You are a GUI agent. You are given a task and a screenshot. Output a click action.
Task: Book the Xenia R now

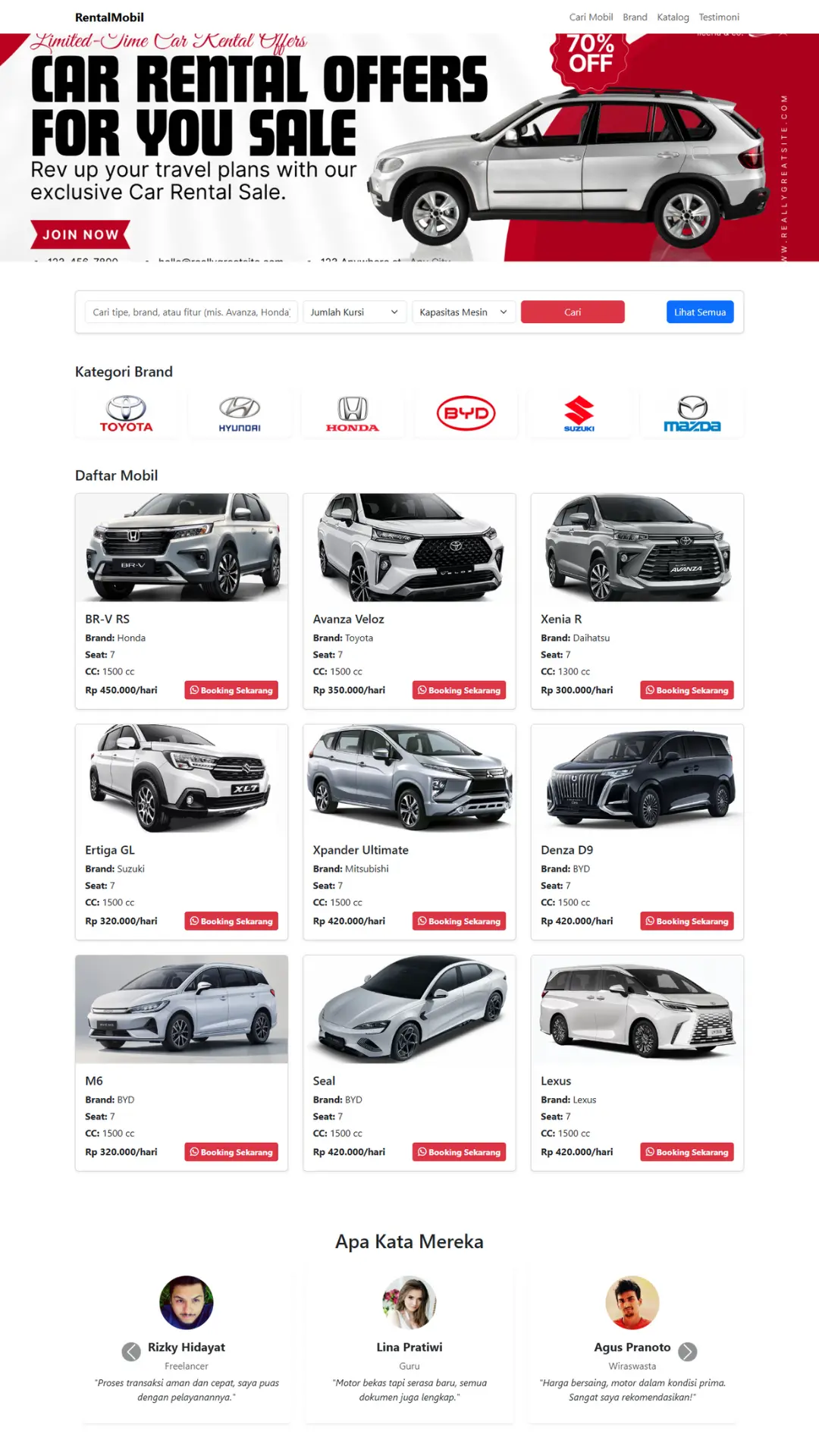pos(686,690)
